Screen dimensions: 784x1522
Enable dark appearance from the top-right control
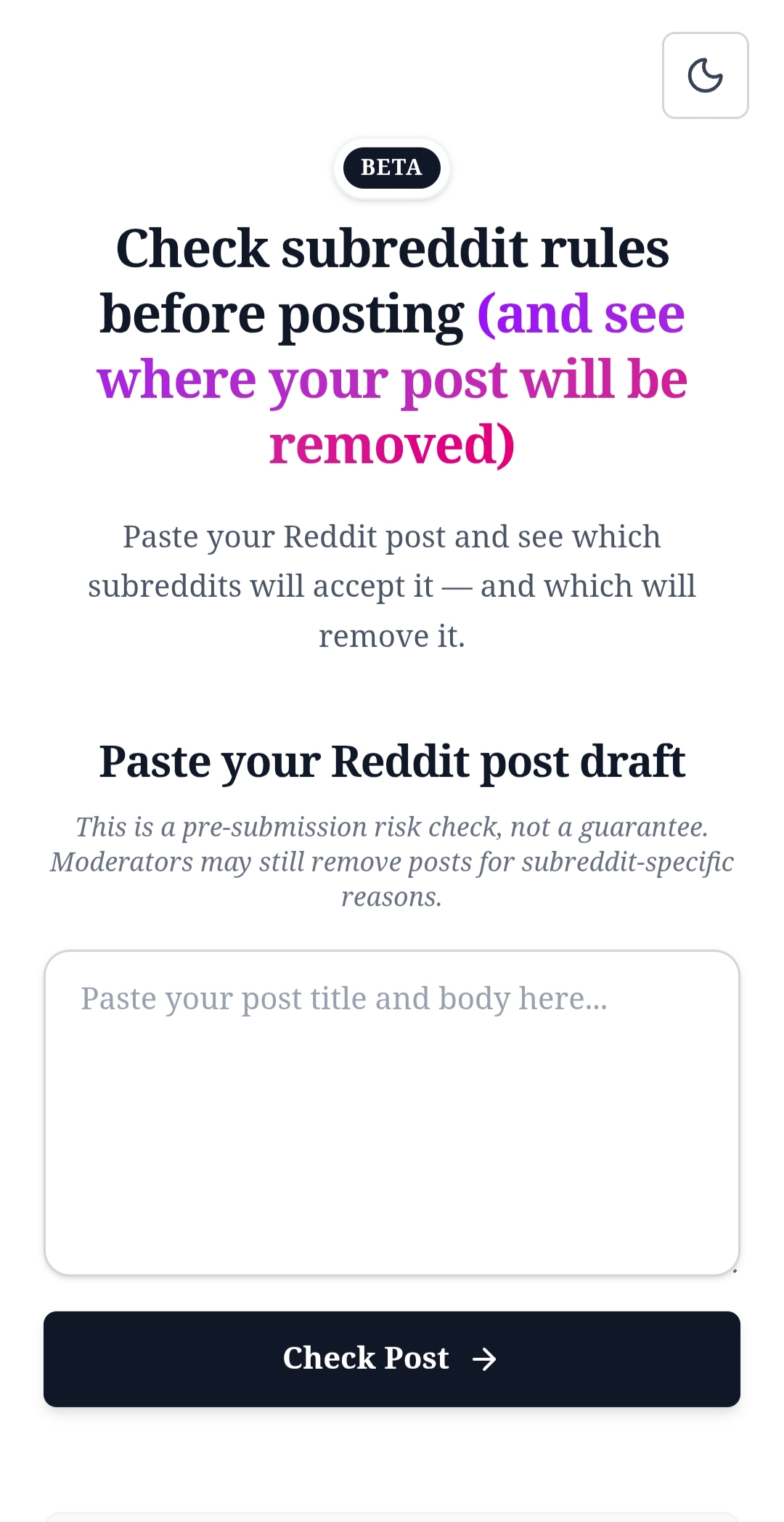(x=704, y=76)
